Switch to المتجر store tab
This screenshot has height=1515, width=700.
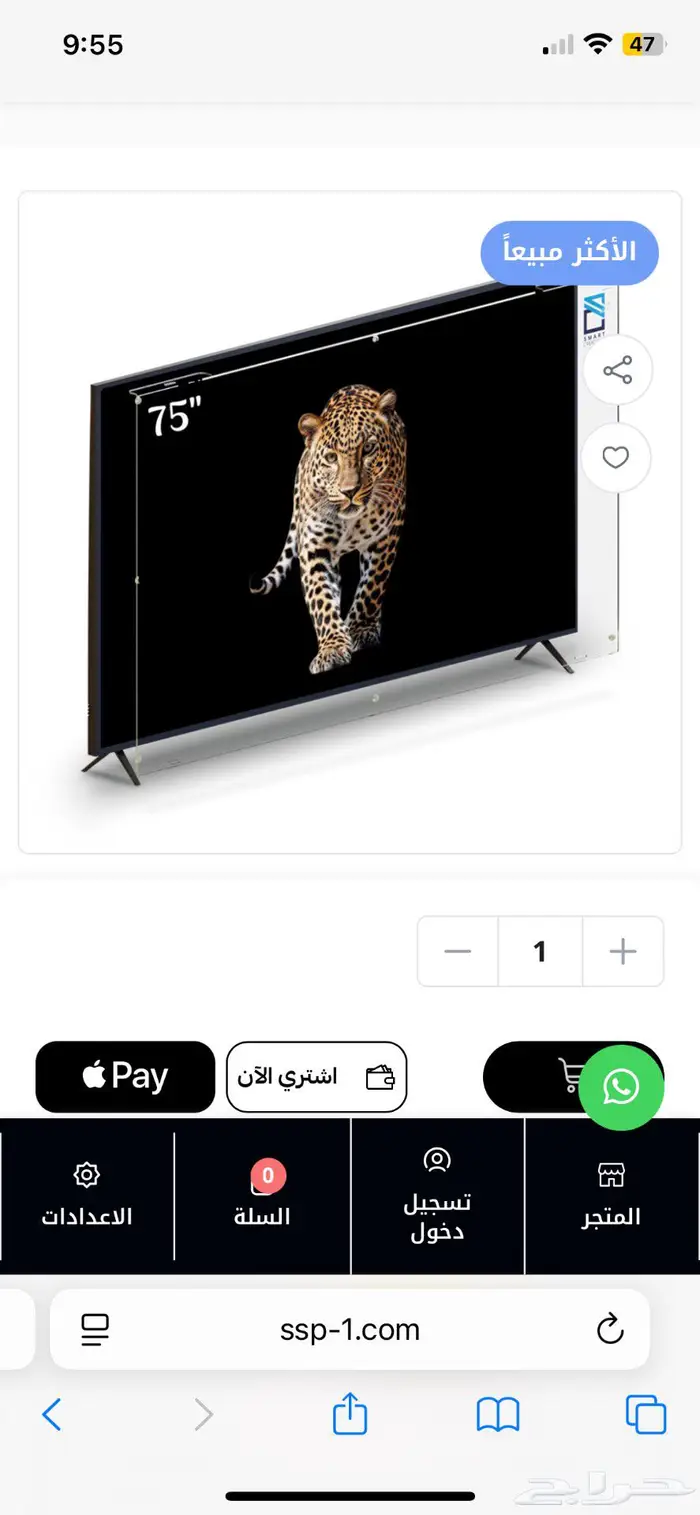point(611,1196)
